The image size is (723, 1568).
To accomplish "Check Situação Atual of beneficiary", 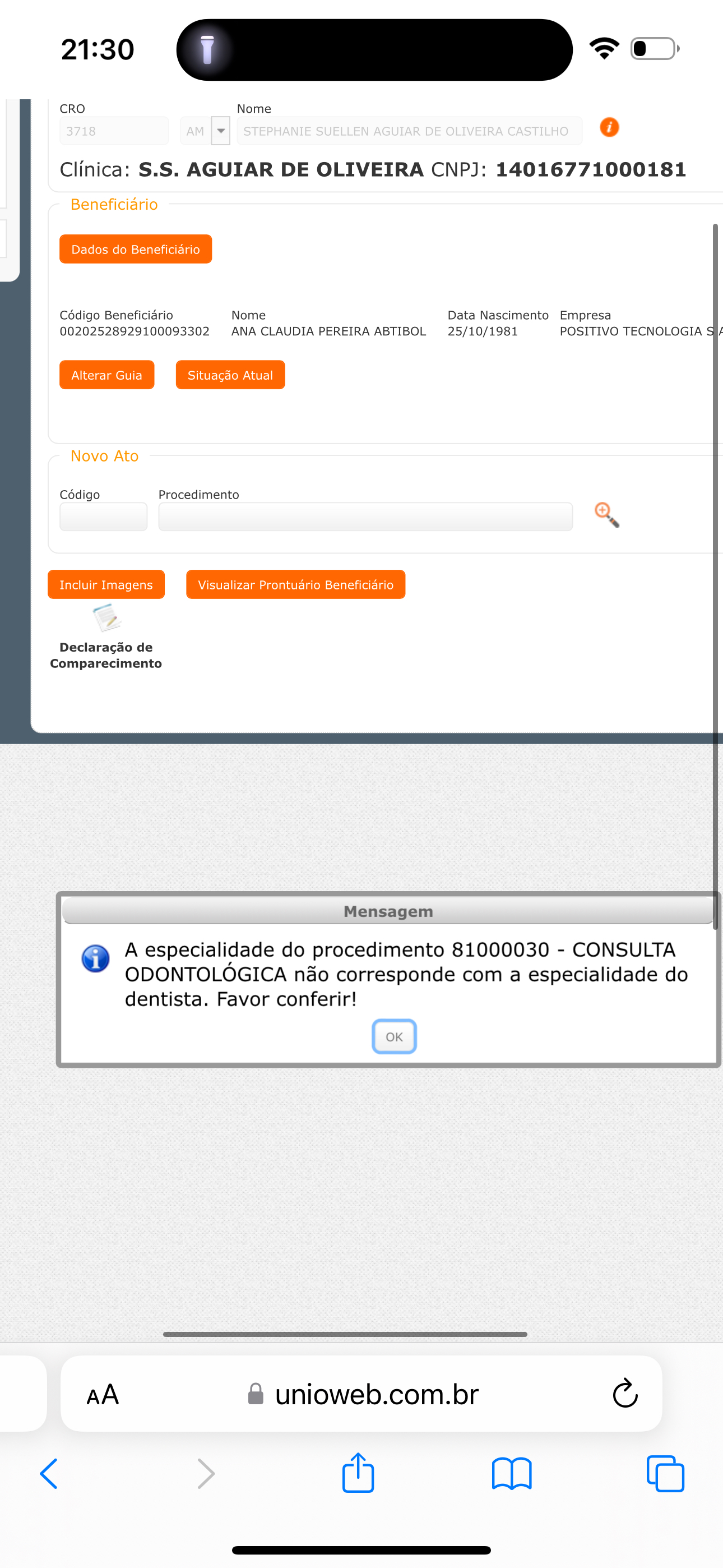I will (230, 375).
